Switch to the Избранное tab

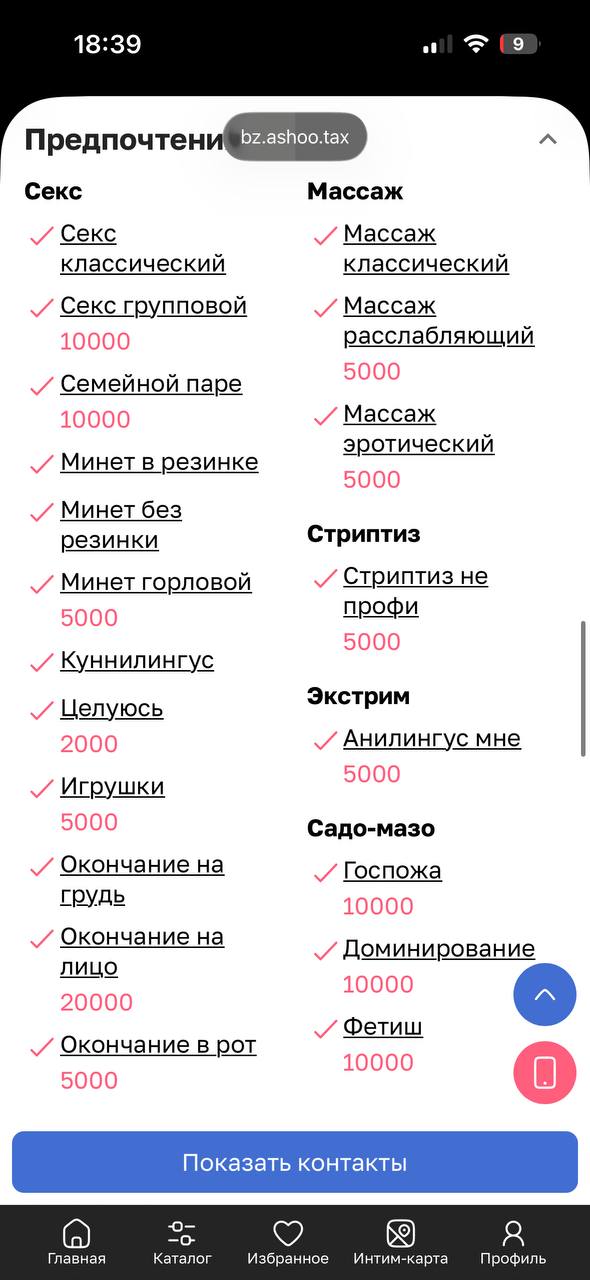(x=288, y=1243)
